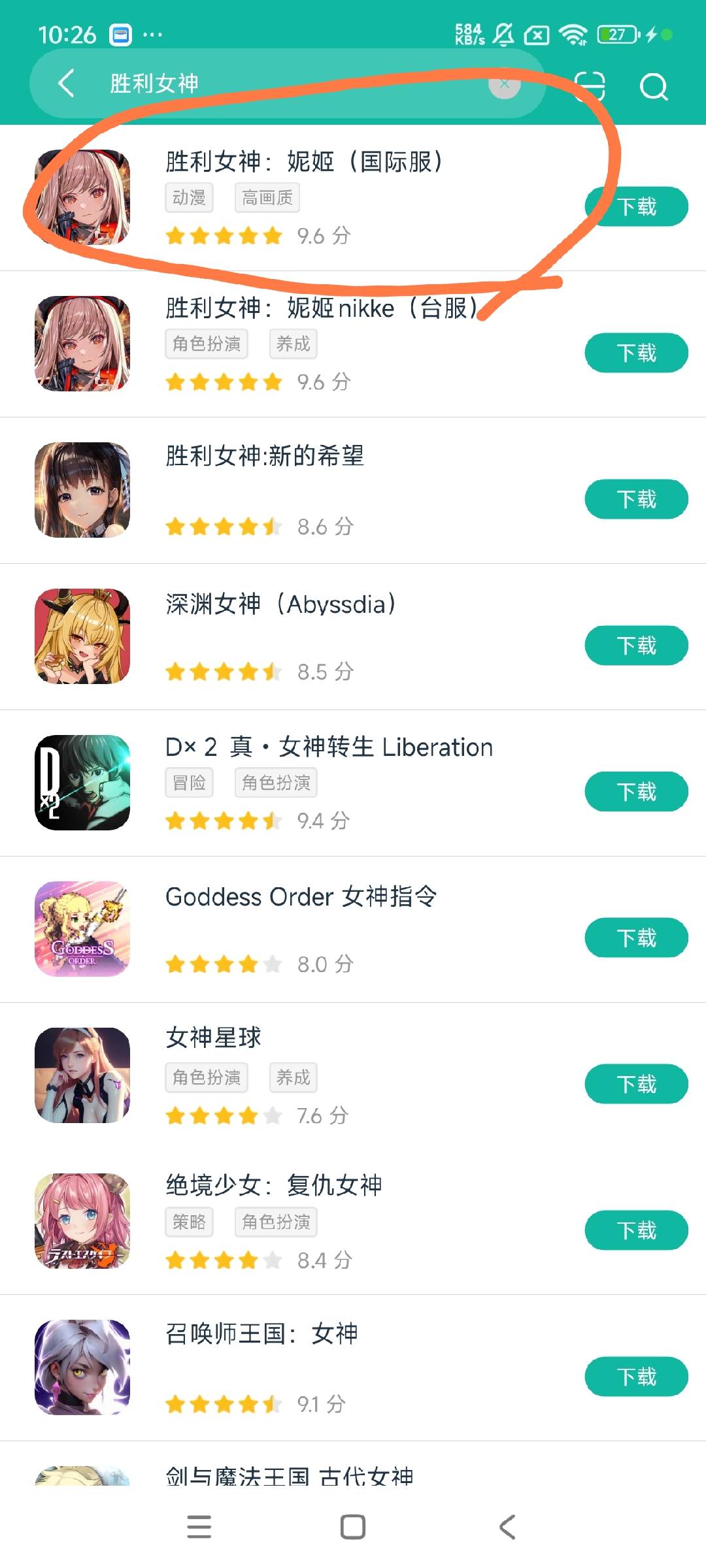
Task: Clear the 胜利女神 search text
Action: [x=504, y=84]
